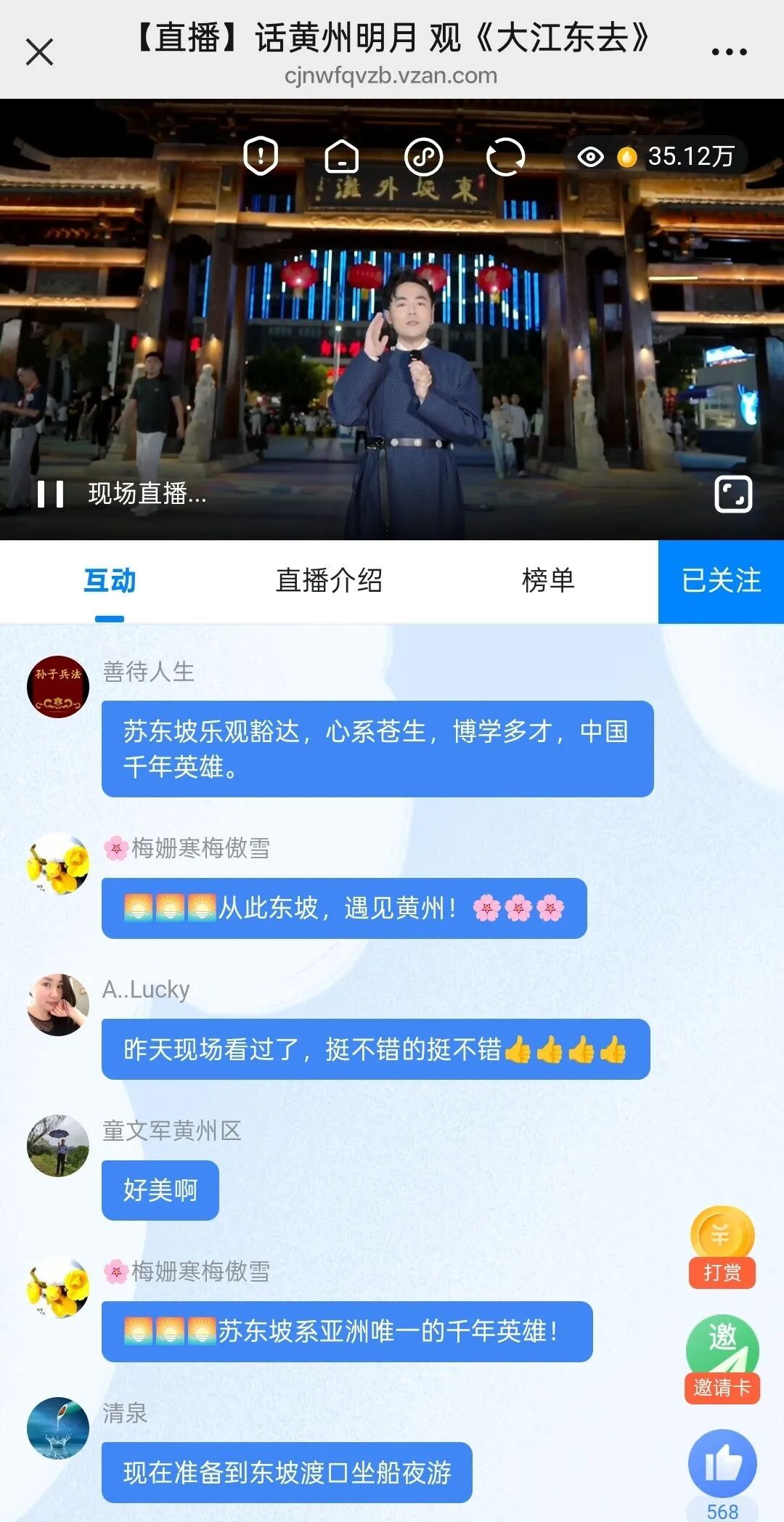Refresh the live stream
Viewport: 784px width, 1522px height.
pos(505,156)
